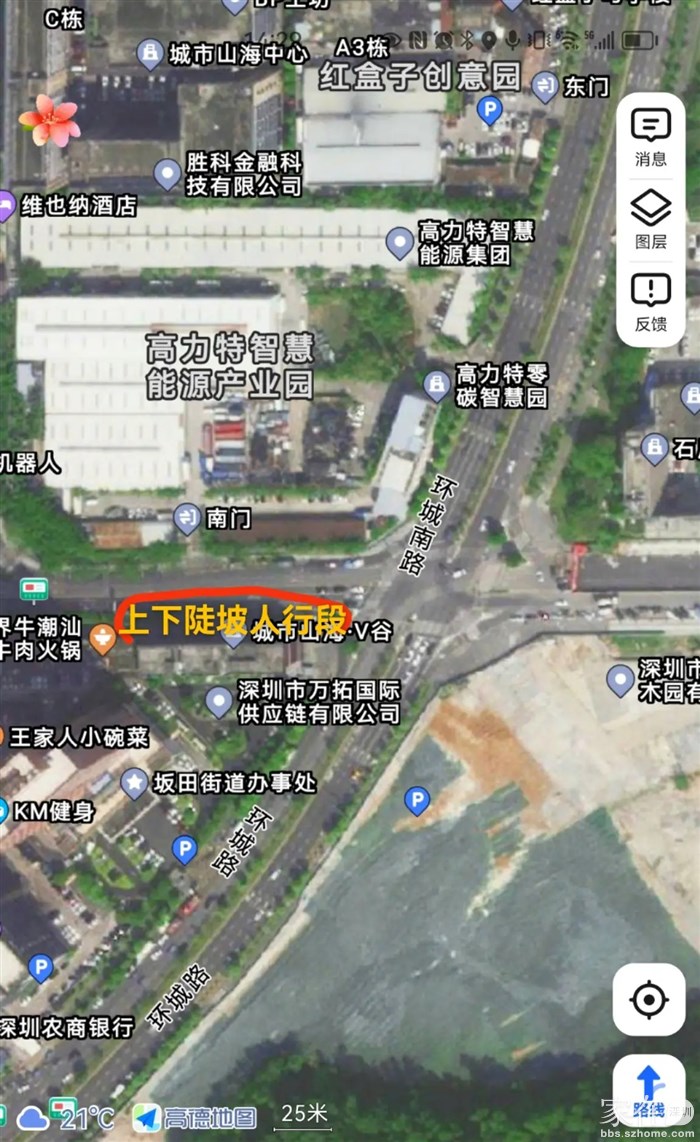Screen dimensions: 700x1142
Task: Open the 高力特零碳智慧园 marker
Action: click(x=437, y=385)
